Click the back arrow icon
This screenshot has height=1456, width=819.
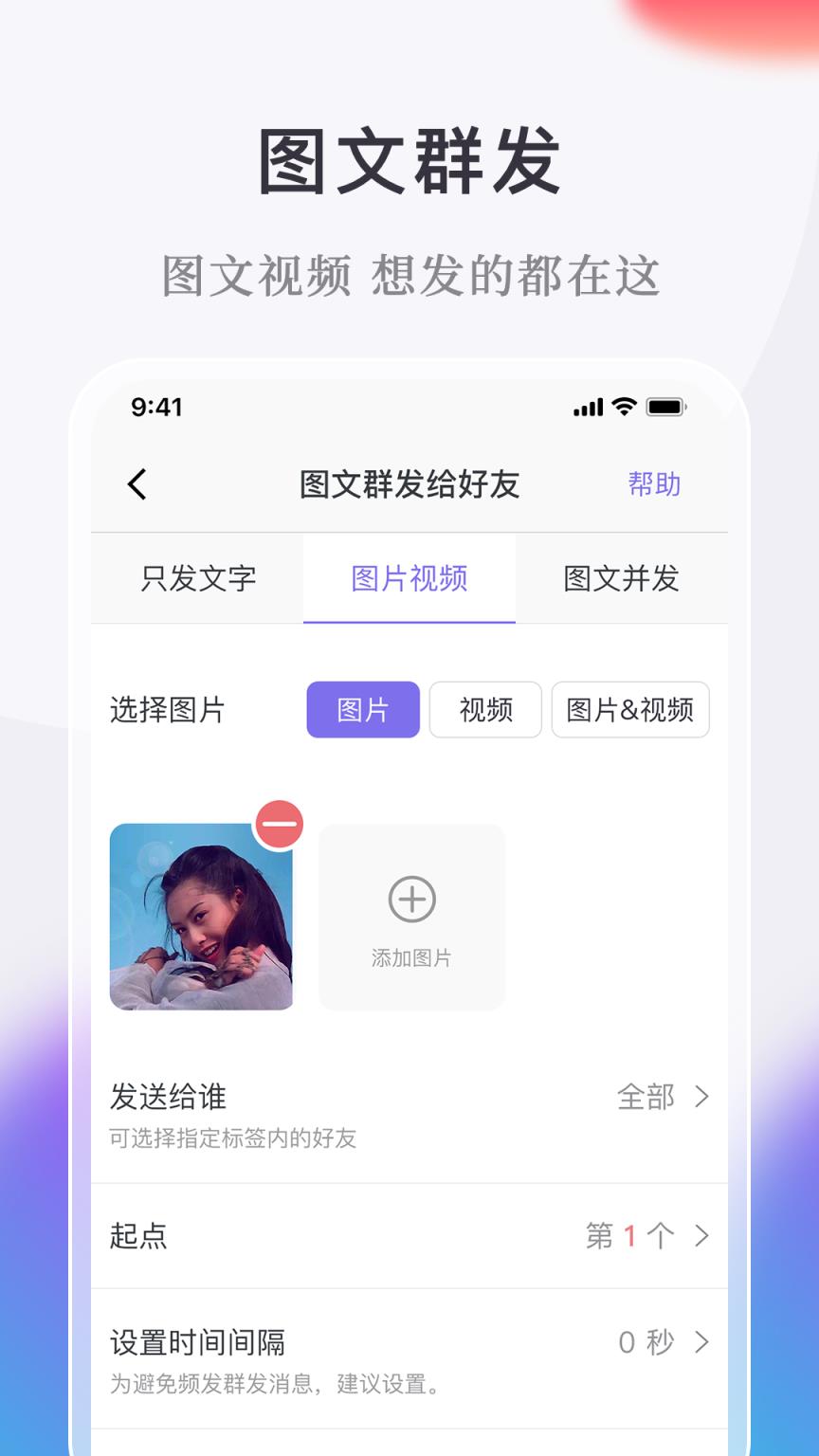click(136, 483)
